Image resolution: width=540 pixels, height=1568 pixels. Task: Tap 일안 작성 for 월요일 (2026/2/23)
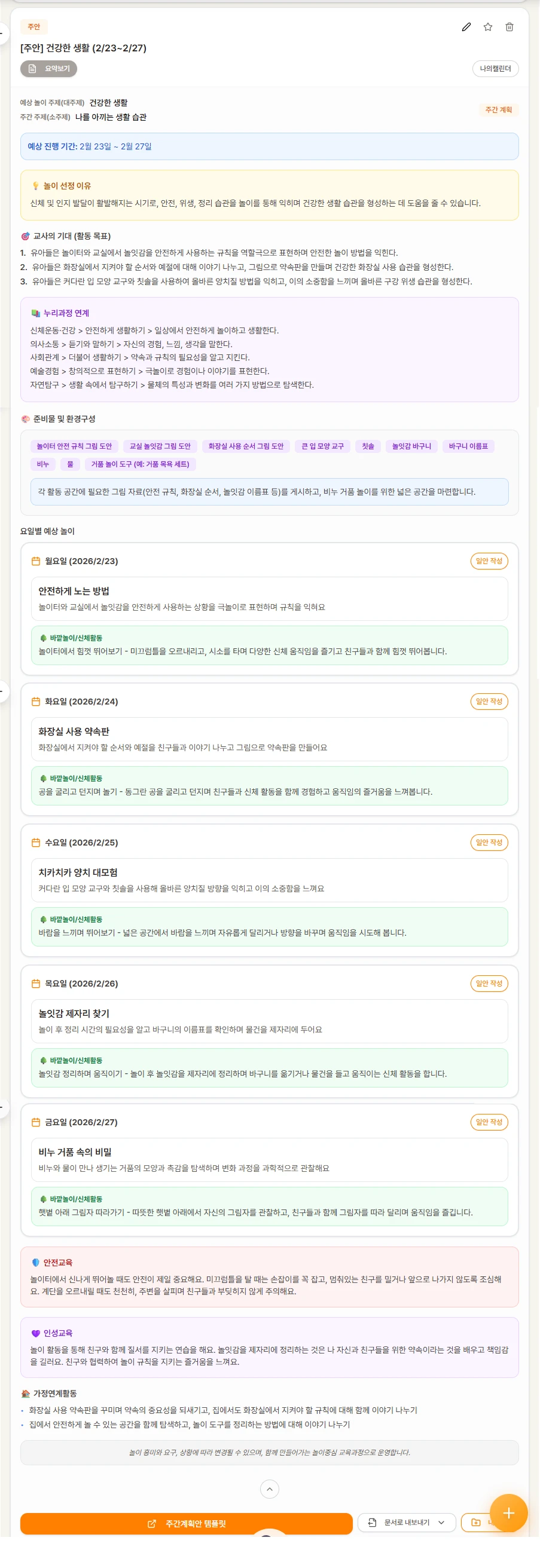click(x=489, y=561)
